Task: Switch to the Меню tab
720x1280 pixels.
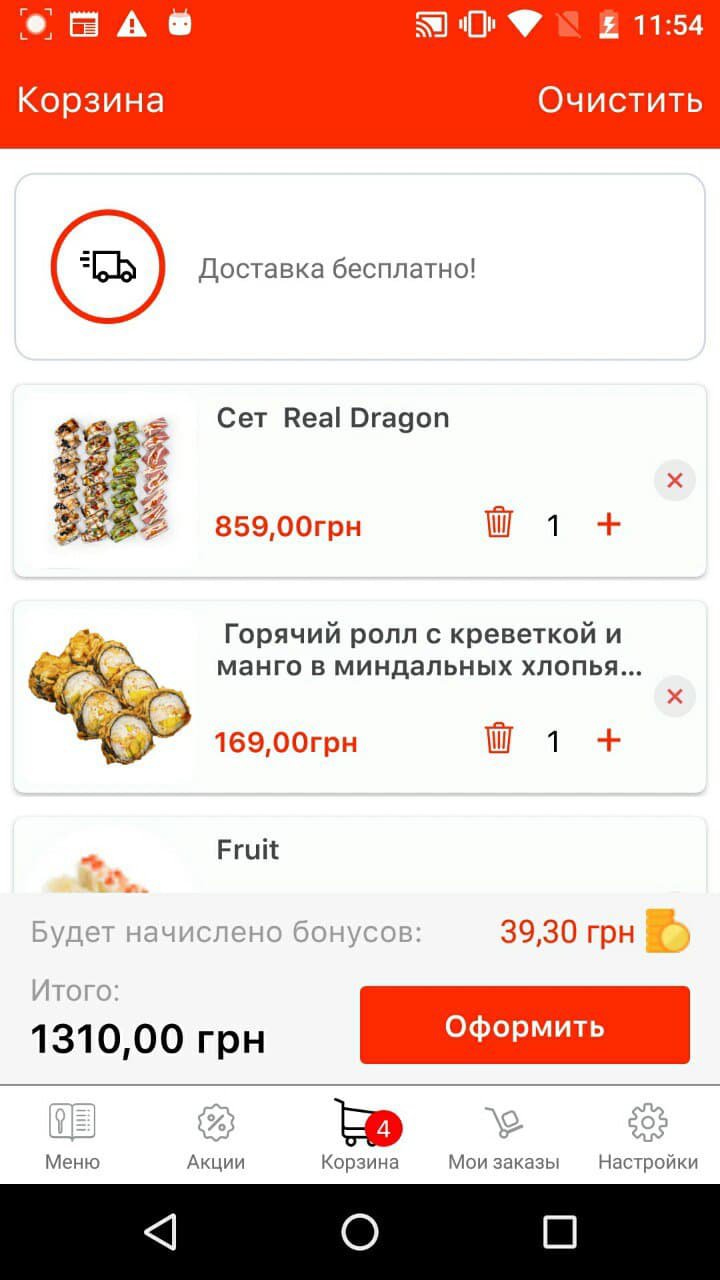Action: tap(72, 1136)
